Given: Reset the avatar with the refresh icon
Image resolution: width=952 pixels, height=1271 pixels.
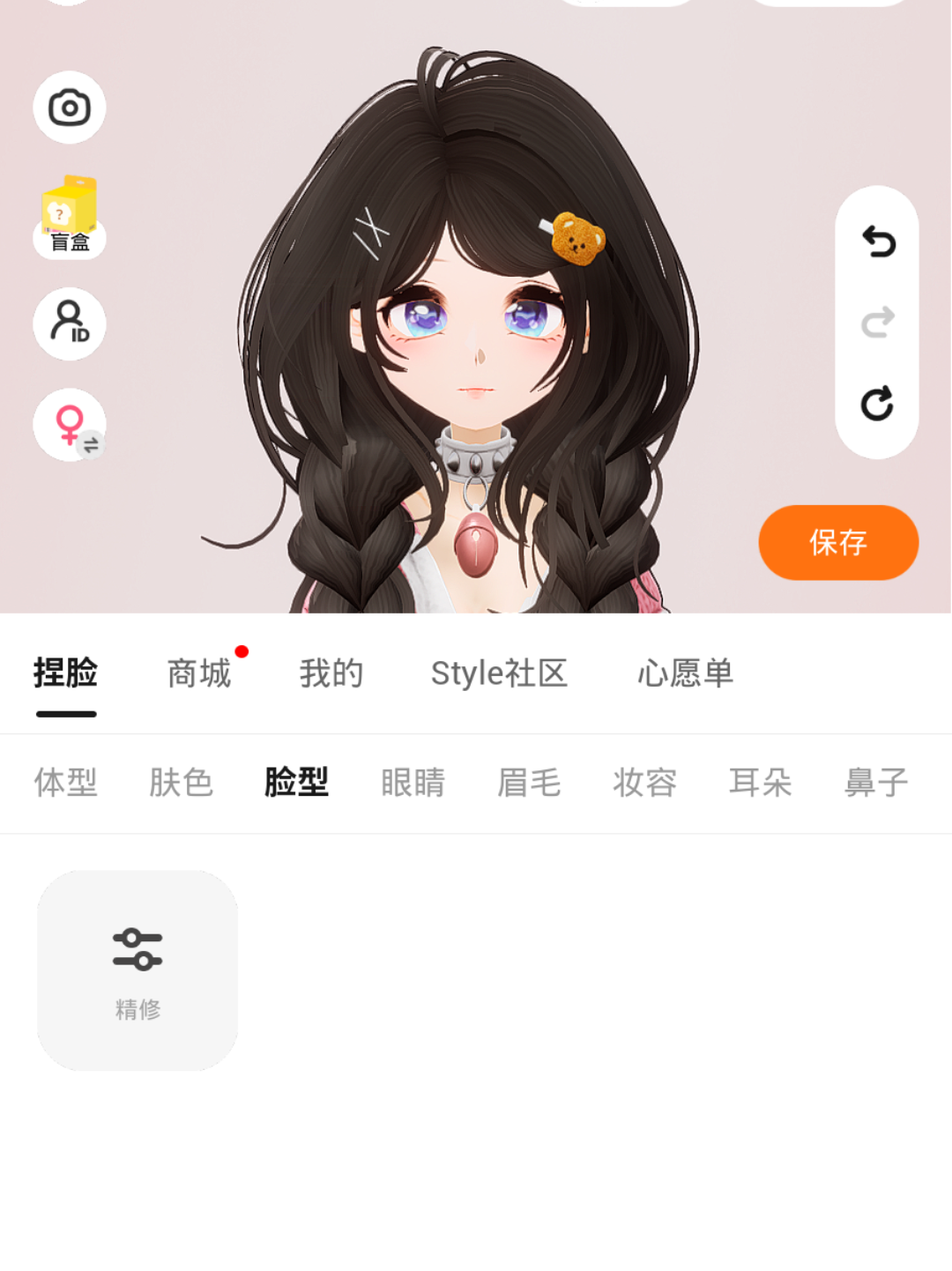Looking at the screenshot, I should tap(877, 404).
